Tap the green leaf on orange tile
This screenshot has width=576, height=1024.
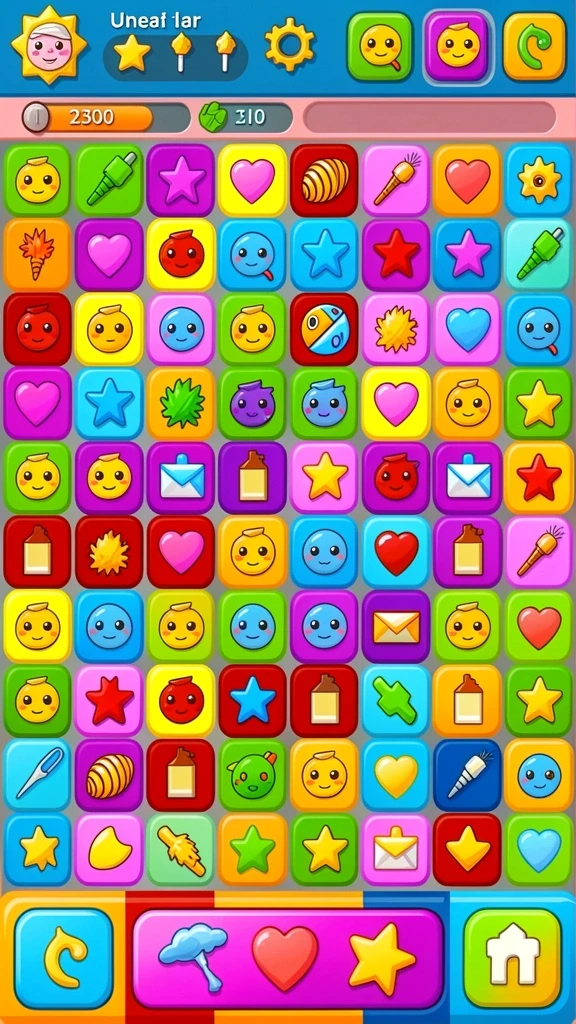[181, 404]
